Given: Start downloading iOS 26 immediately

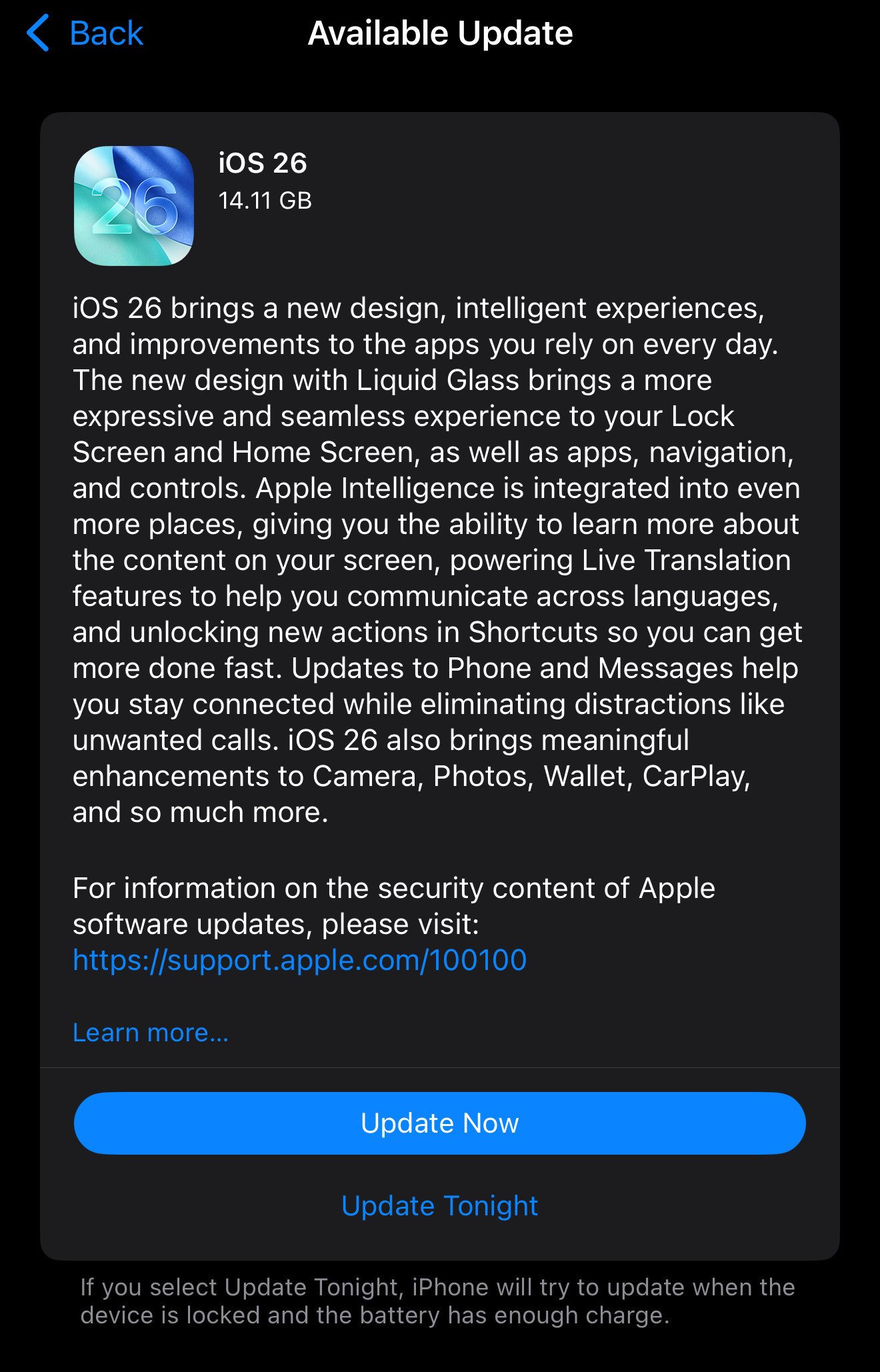Looking at the screenshot, I should pyautogui.click(x=440, y=1123).
